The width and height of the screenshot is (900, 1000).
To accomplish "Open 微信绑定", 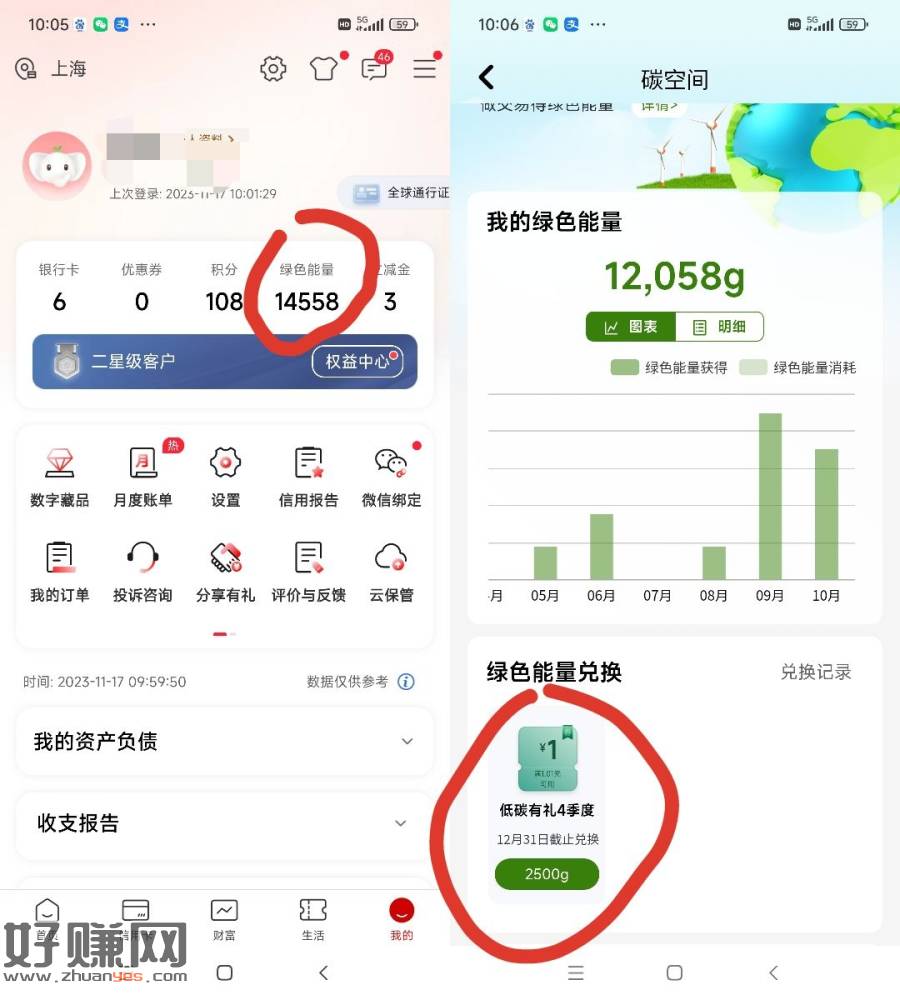I will tap(391, 477).
